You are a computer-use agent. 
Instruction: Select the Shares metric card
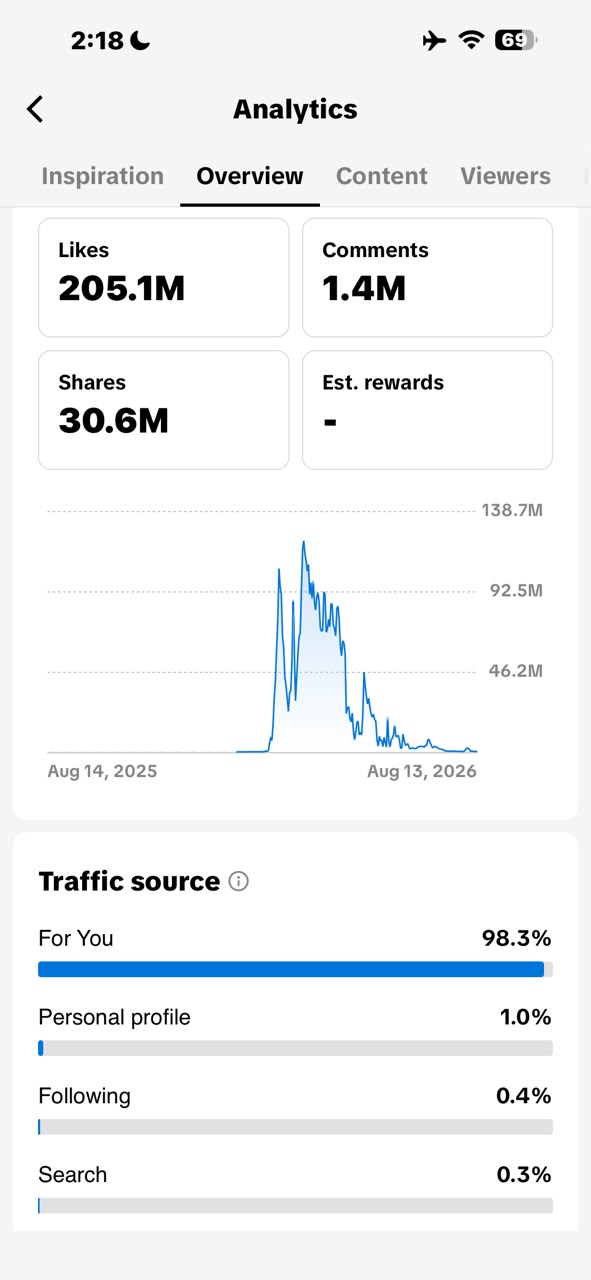[x=164, y=409]
